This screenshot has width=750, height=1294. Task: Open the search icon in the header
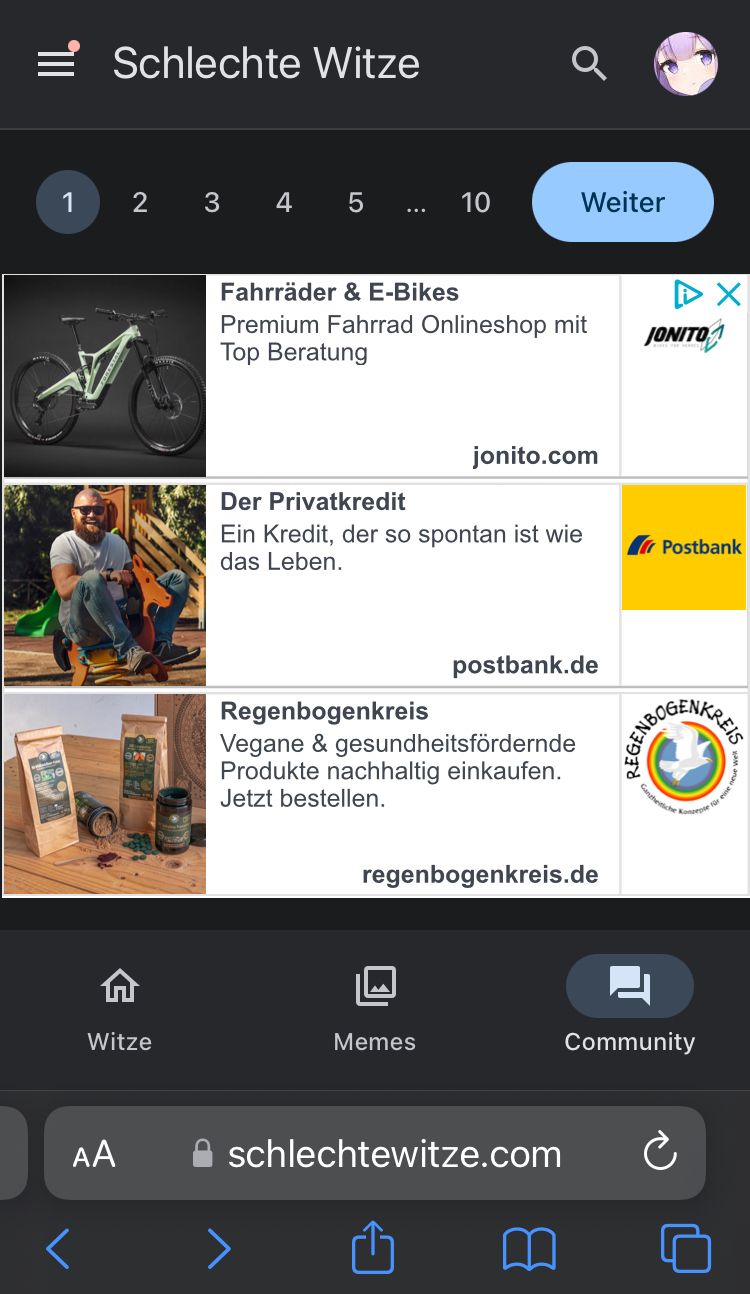[x=589, y=64]
